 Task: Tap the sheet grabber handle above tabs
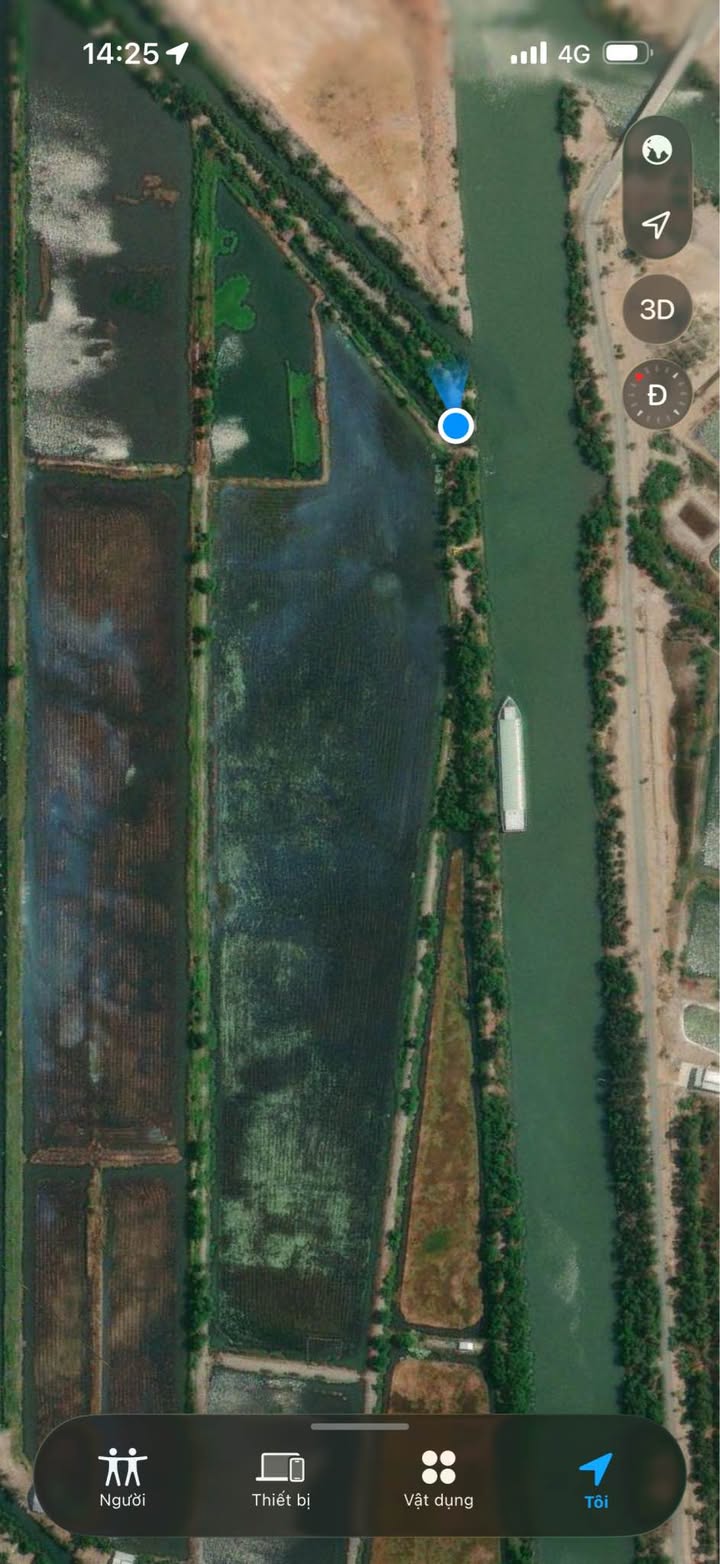(359, 1426)
